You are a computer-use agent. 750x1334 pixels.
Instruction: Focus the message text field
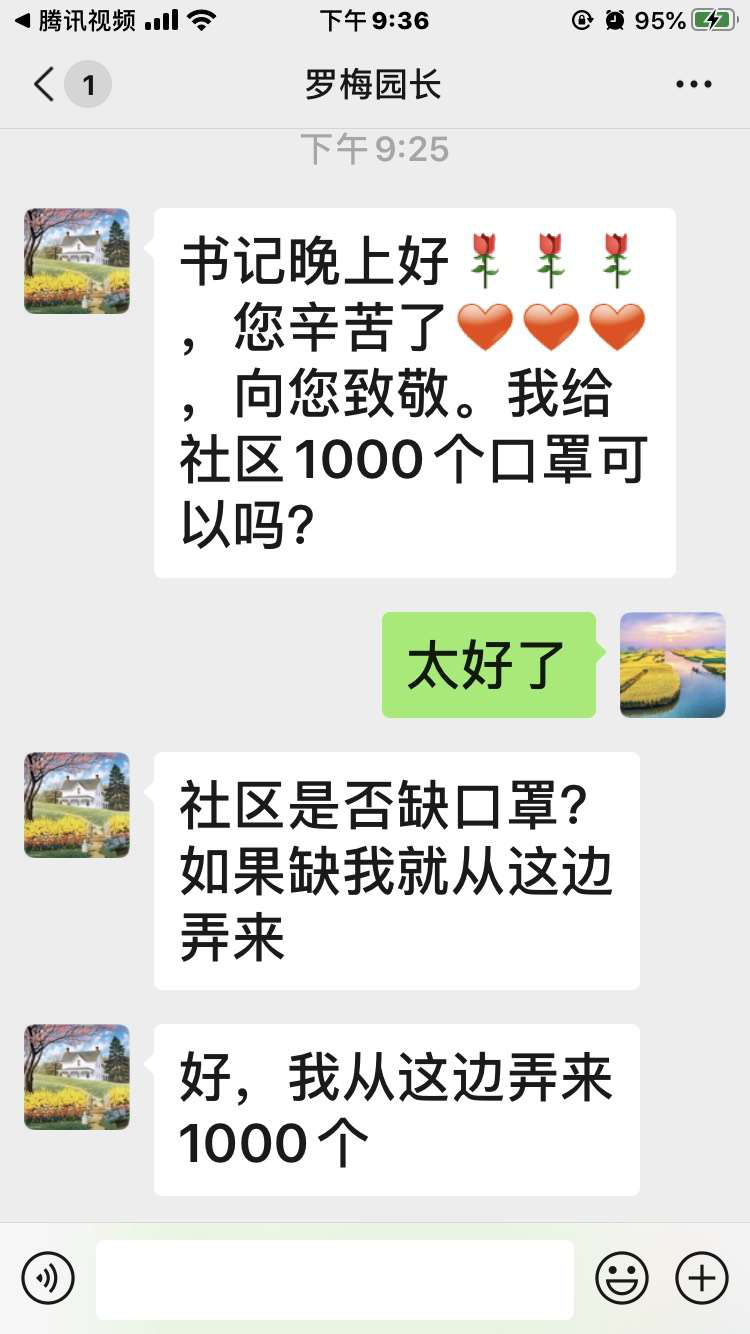pyautogui.click(x=335, y=1279)
